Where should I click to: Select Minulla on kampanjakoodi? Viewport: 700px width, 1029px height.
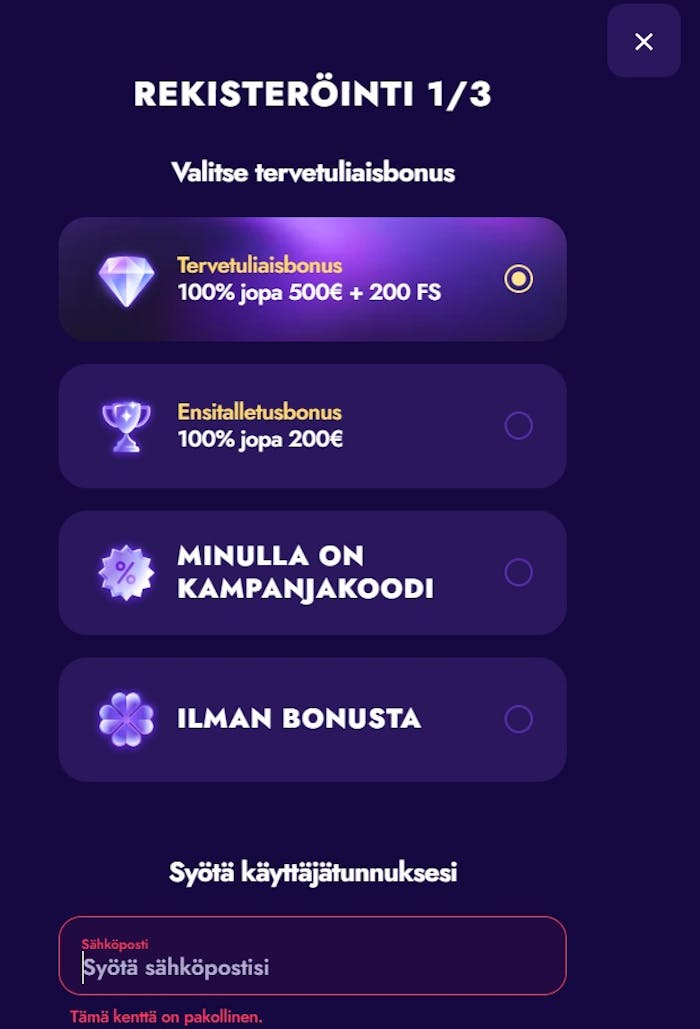tap(518, 572)
